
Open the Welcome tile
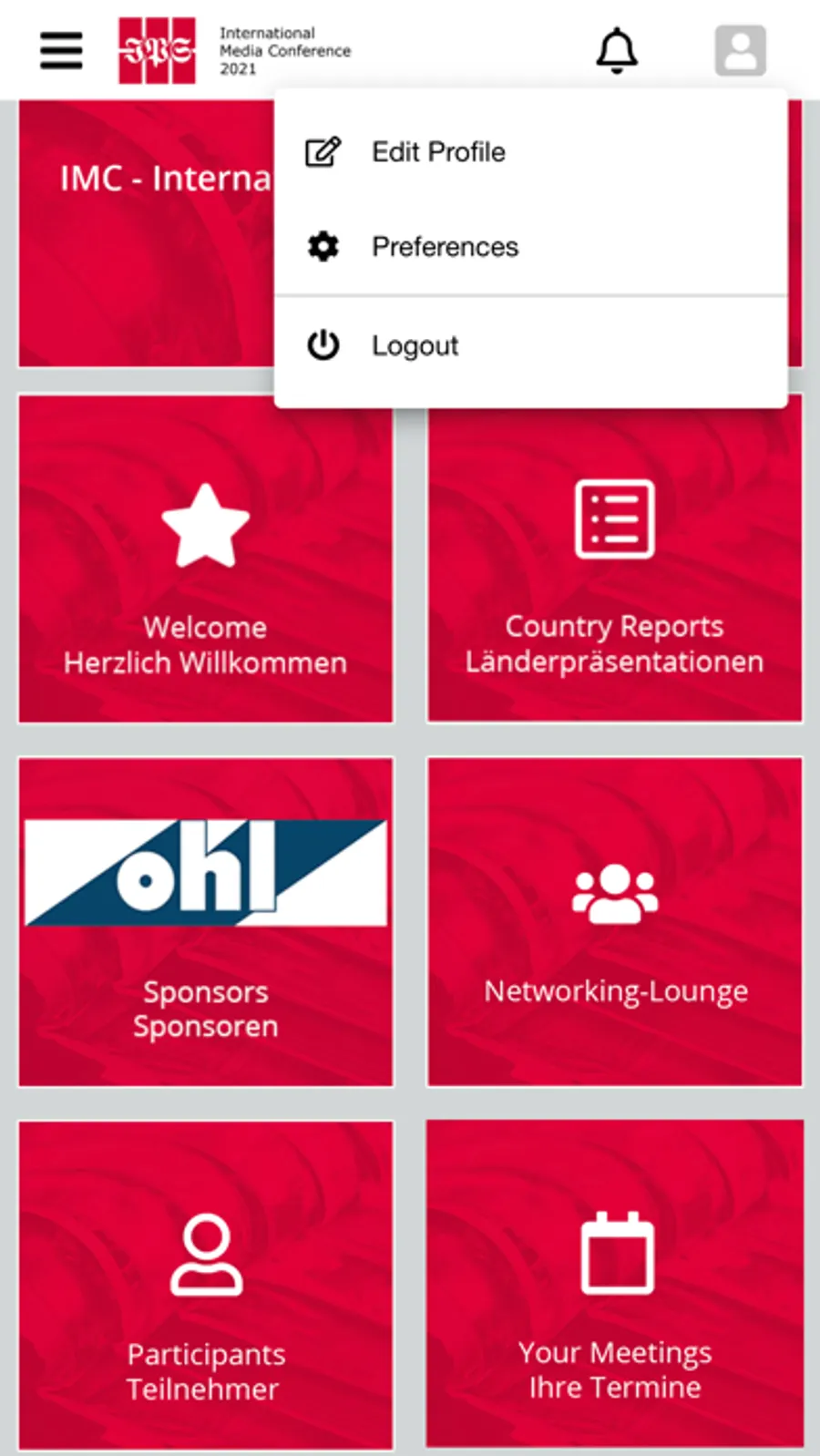(x=206, y=559)
